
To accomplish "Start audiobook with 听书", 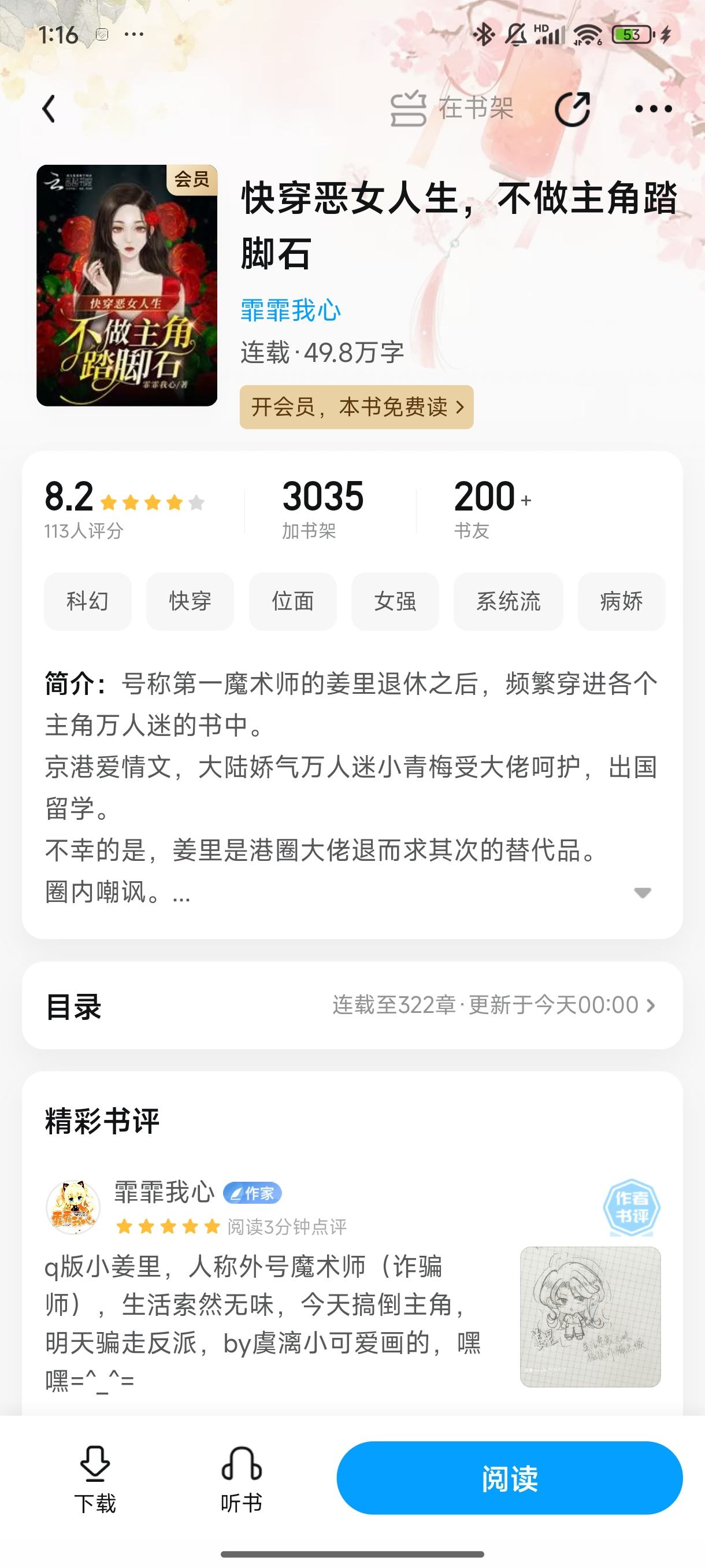I will [x=242, y=1478].
